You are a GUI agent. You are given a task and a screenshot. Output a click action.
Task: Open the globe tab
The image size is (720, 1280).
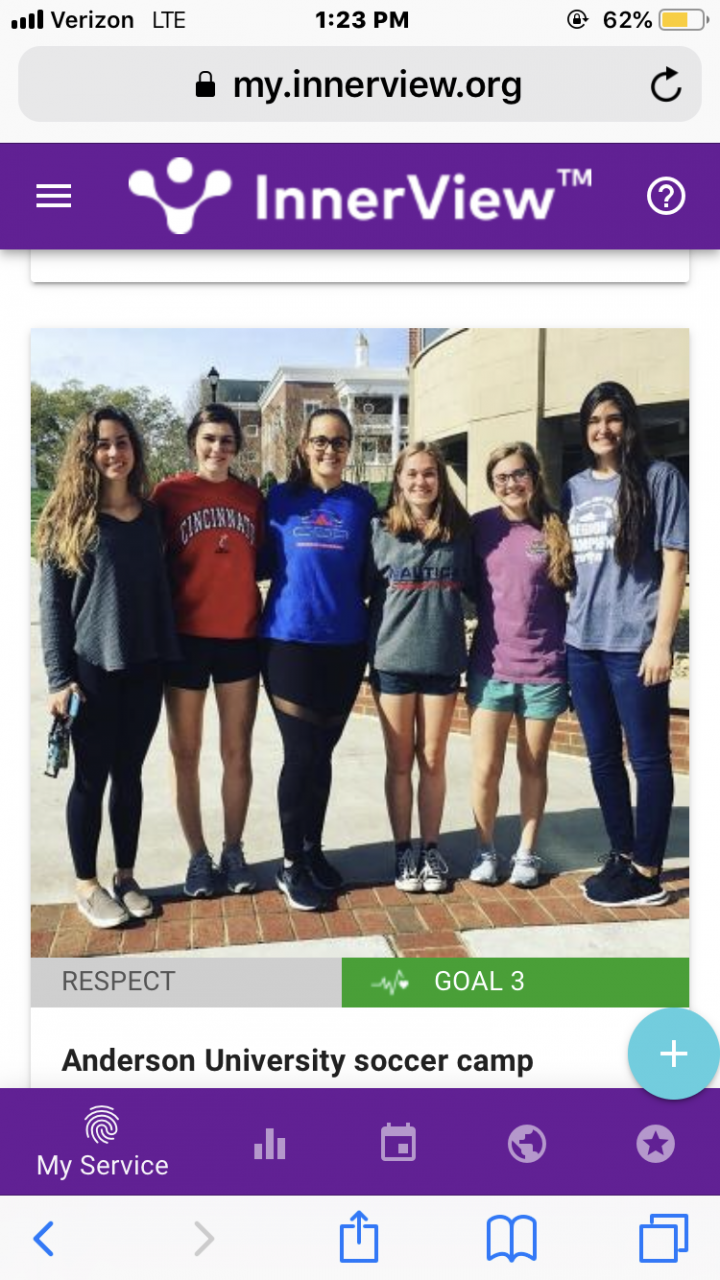click(527, 1144)
